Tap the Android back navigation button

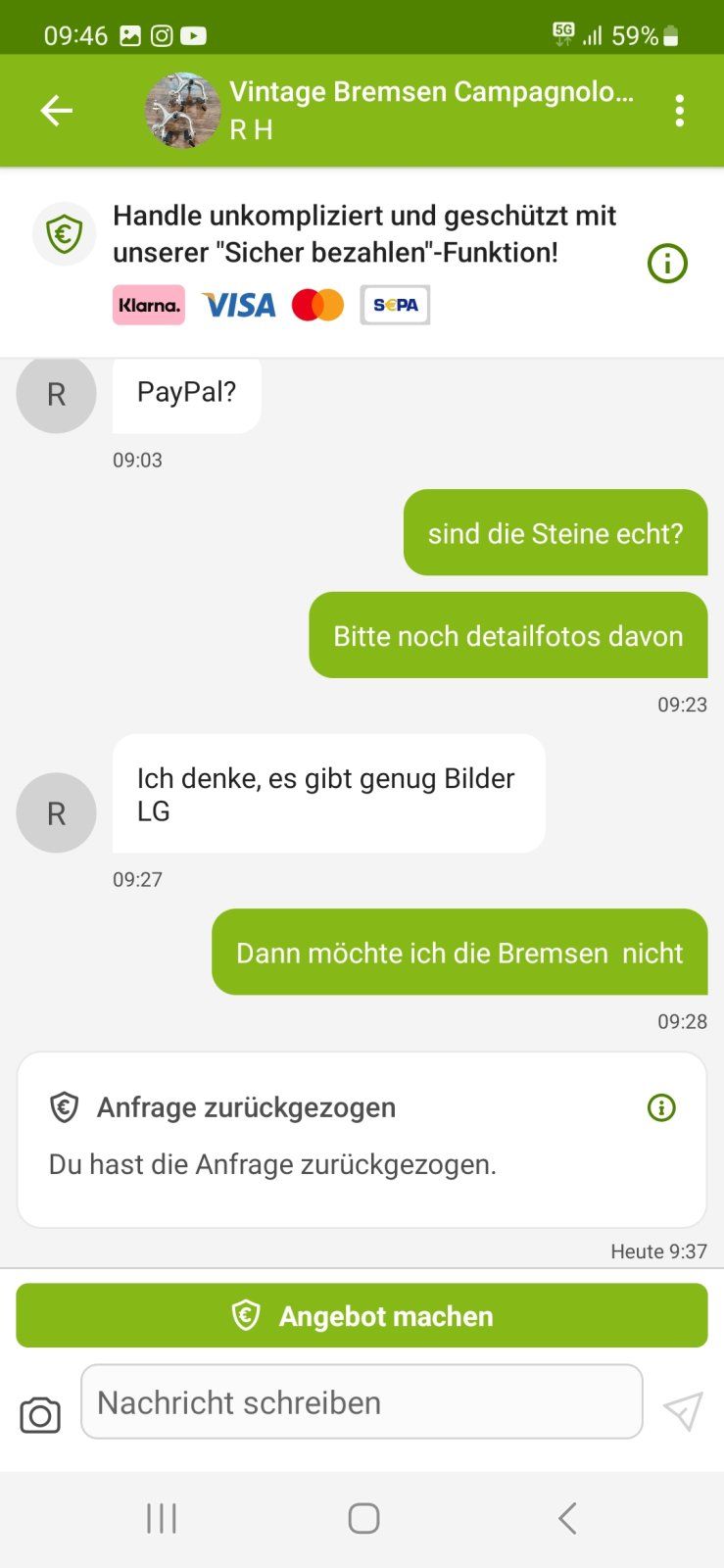(x=566, y=1517)
